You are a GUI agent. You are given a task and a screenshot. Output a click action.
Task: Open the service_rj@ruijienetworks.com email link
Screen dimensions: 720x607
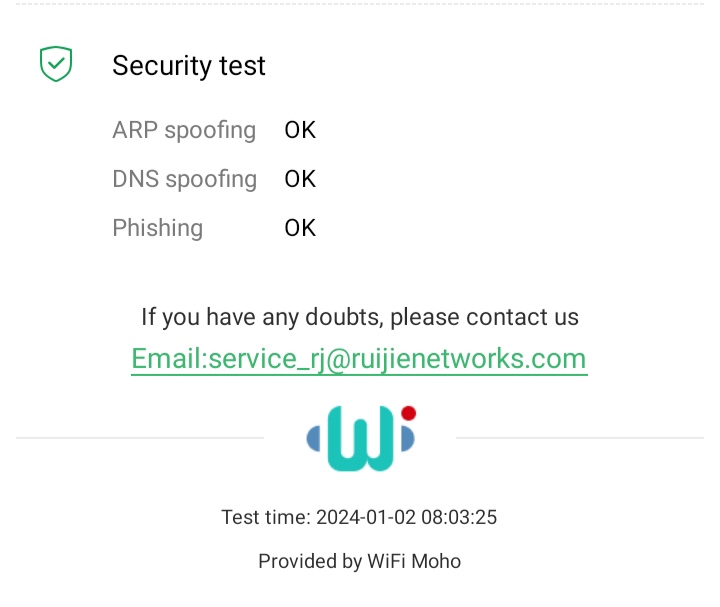point(359,359)
